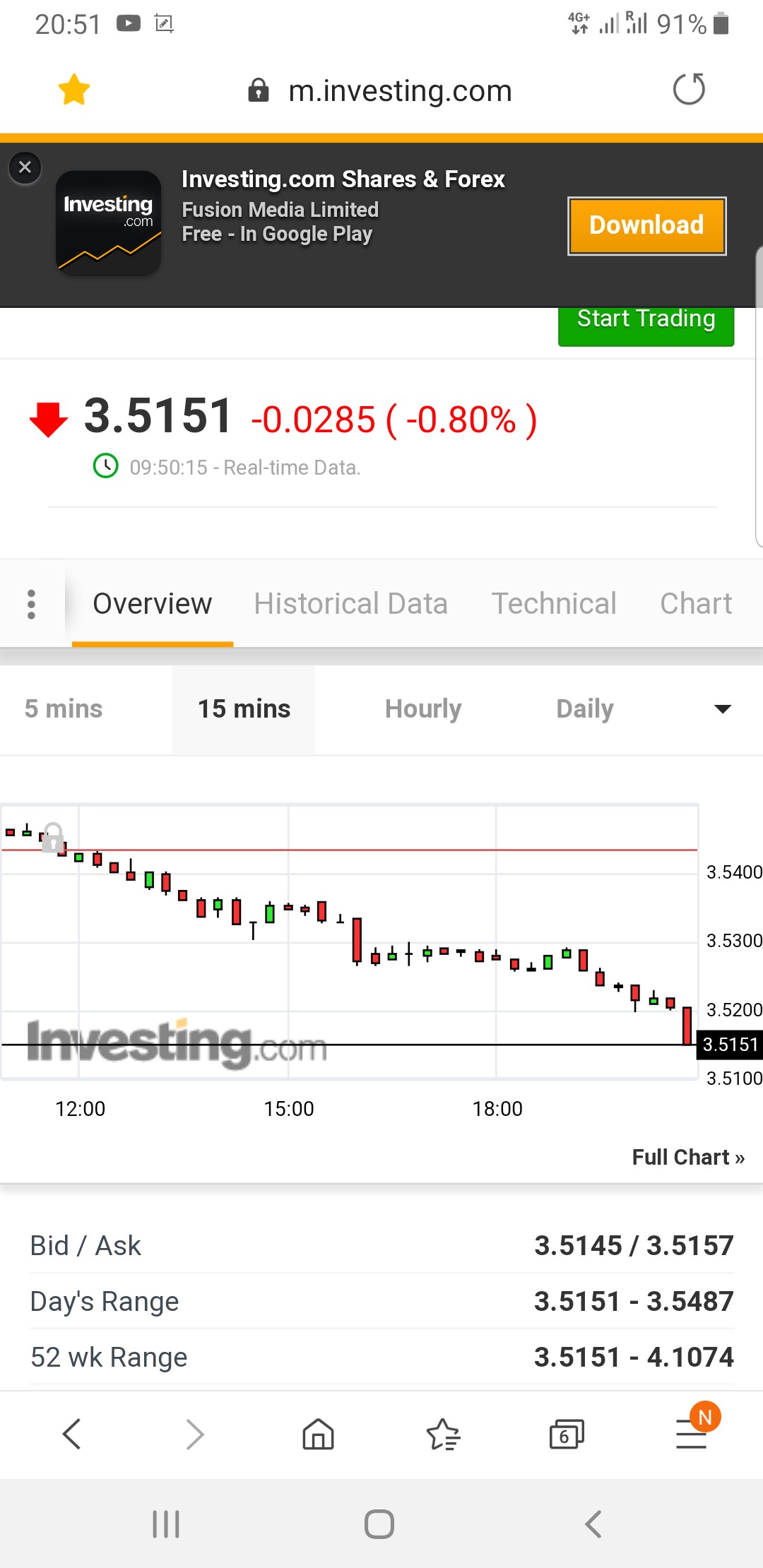Screen dimensions: 763x1568
Task: Switch to the Chart tab
Action: click(696, 604)
